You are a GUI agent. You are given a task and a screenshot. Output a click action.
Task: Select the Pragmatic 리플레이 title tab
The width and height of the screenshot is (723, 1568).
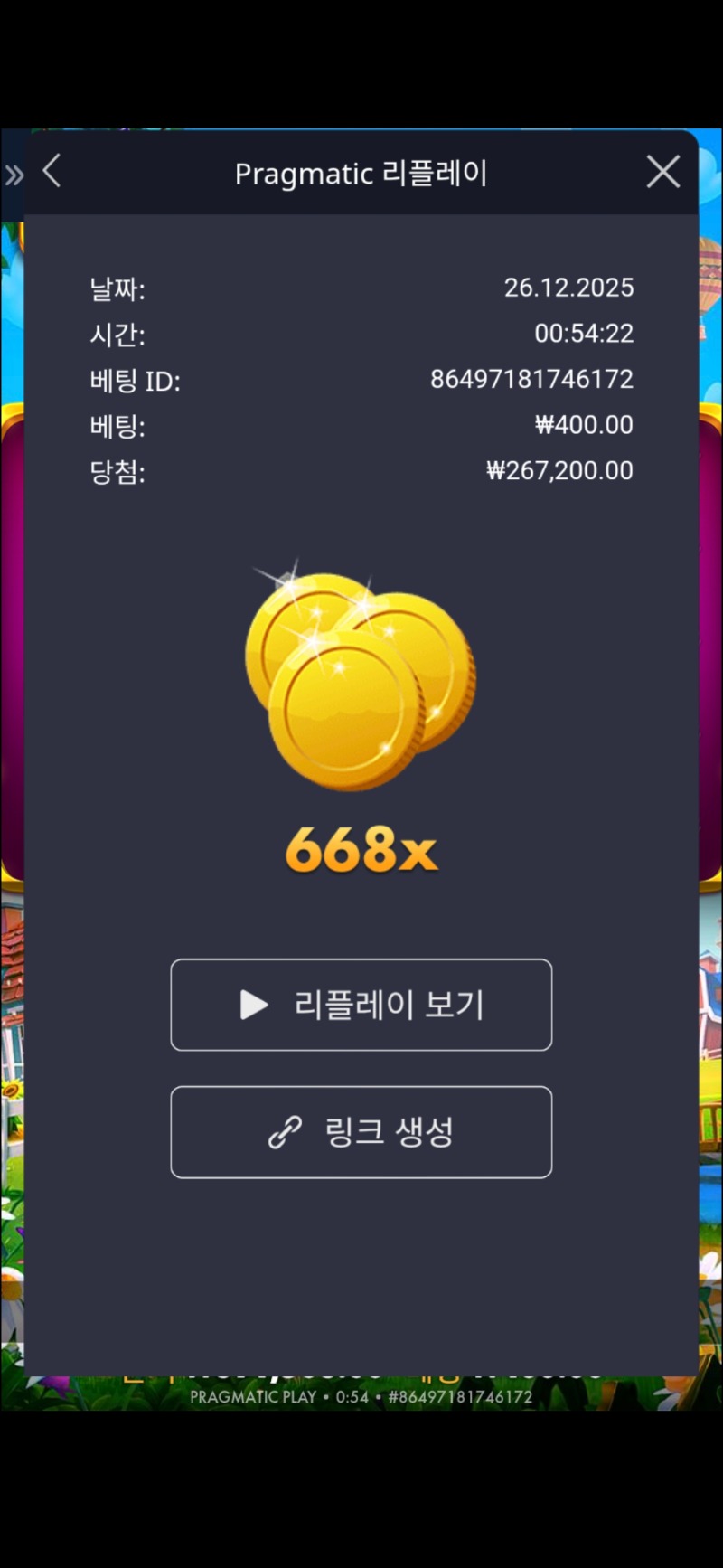point(361,174)
